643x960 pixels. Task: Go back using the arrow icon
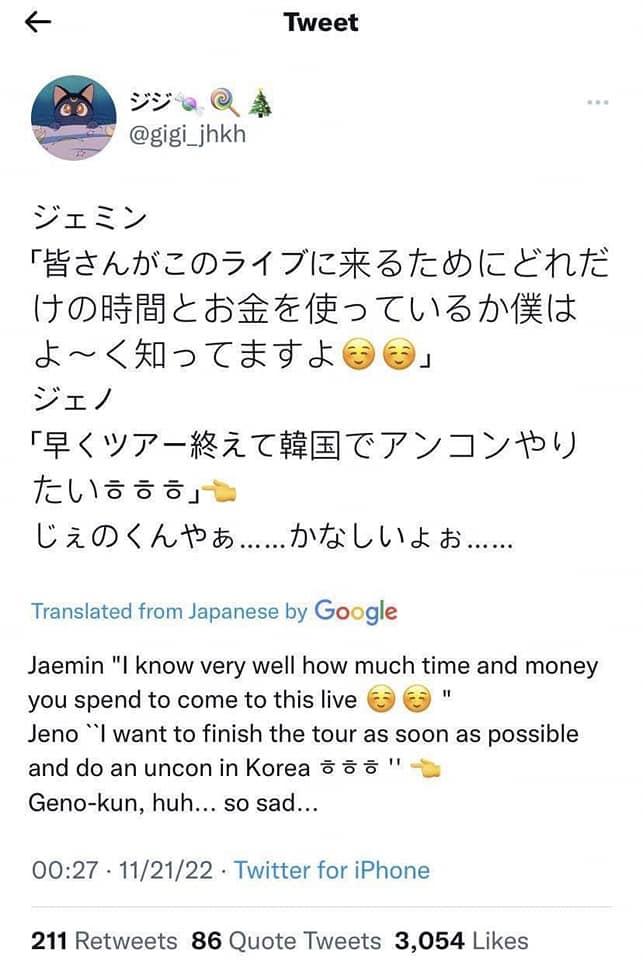37,24
